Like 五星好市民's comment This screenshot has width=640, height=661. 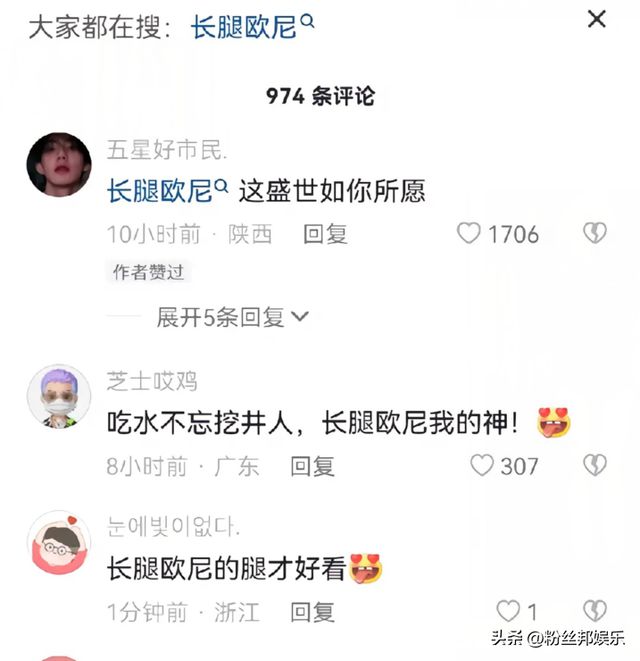point(469,234)
